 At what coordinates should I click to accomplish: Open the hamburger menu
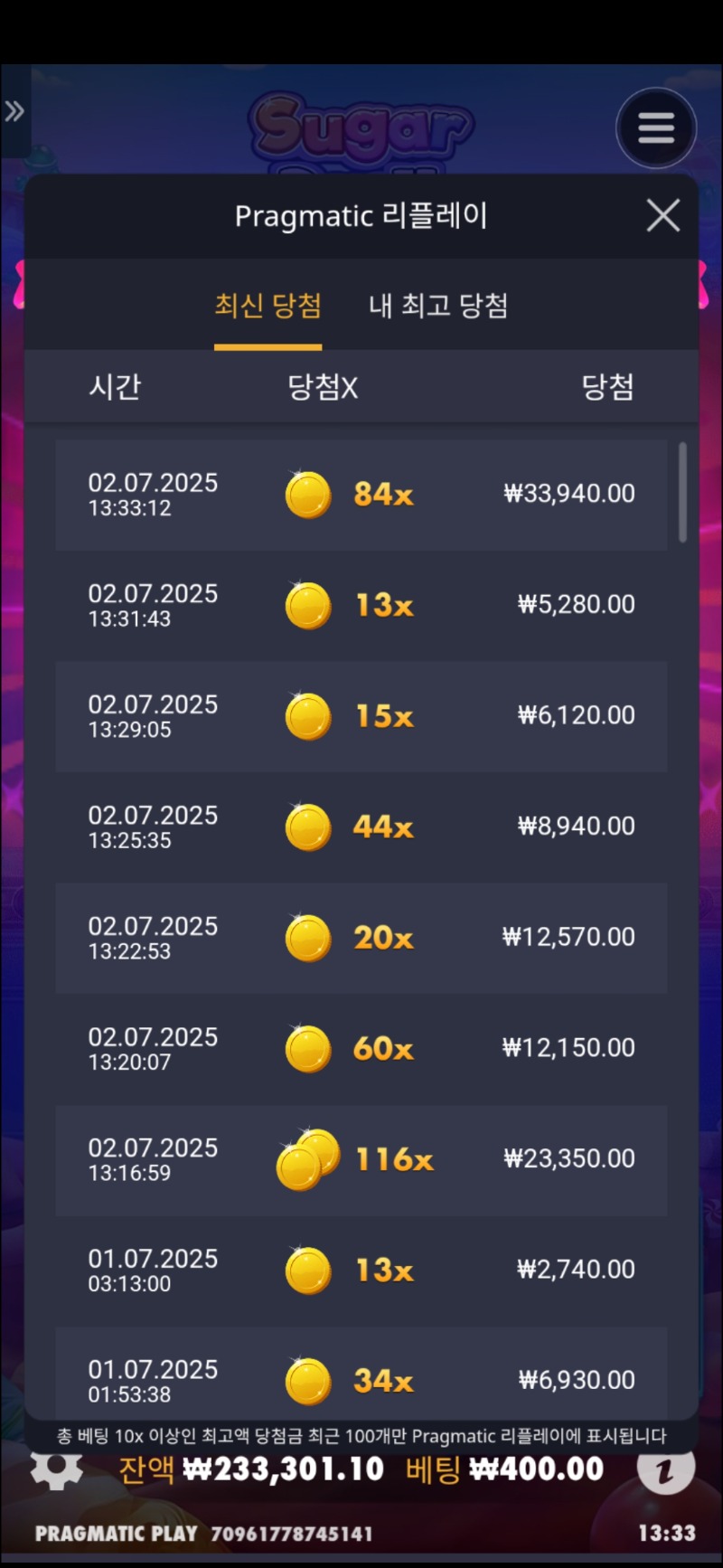(656, 128)
